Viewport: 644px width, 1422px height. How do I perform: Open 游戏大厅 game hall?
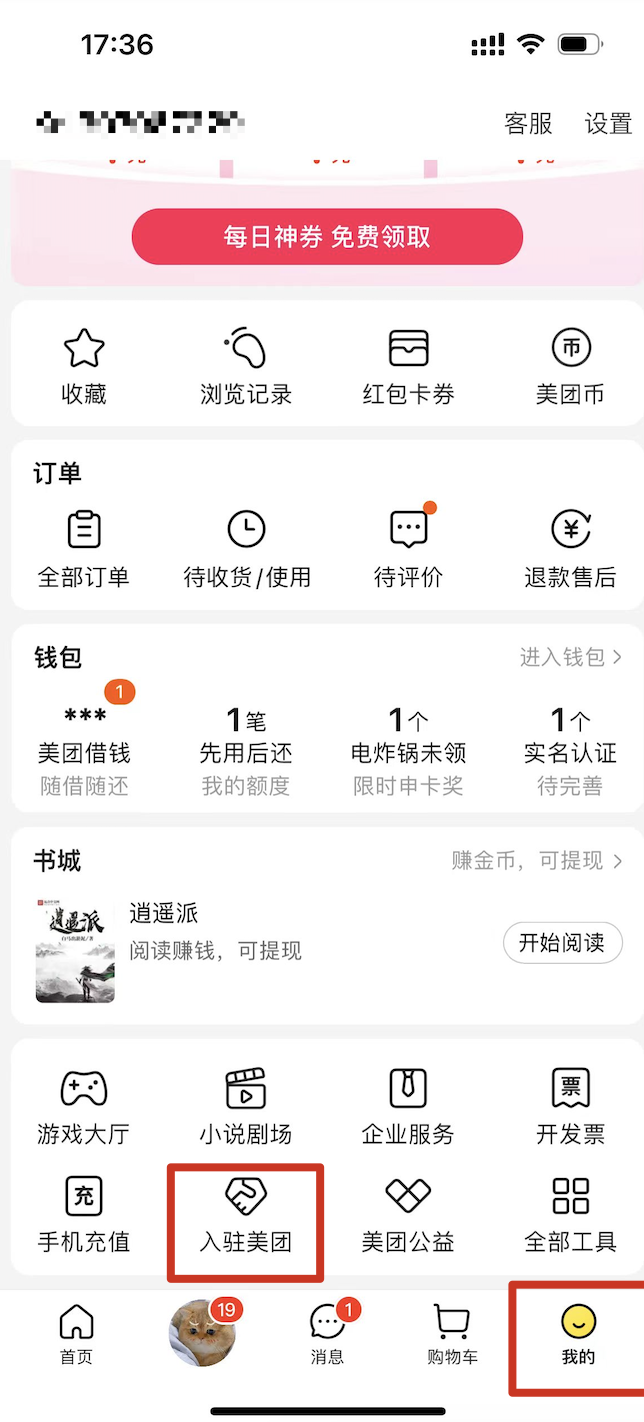tap(84, 1107)
